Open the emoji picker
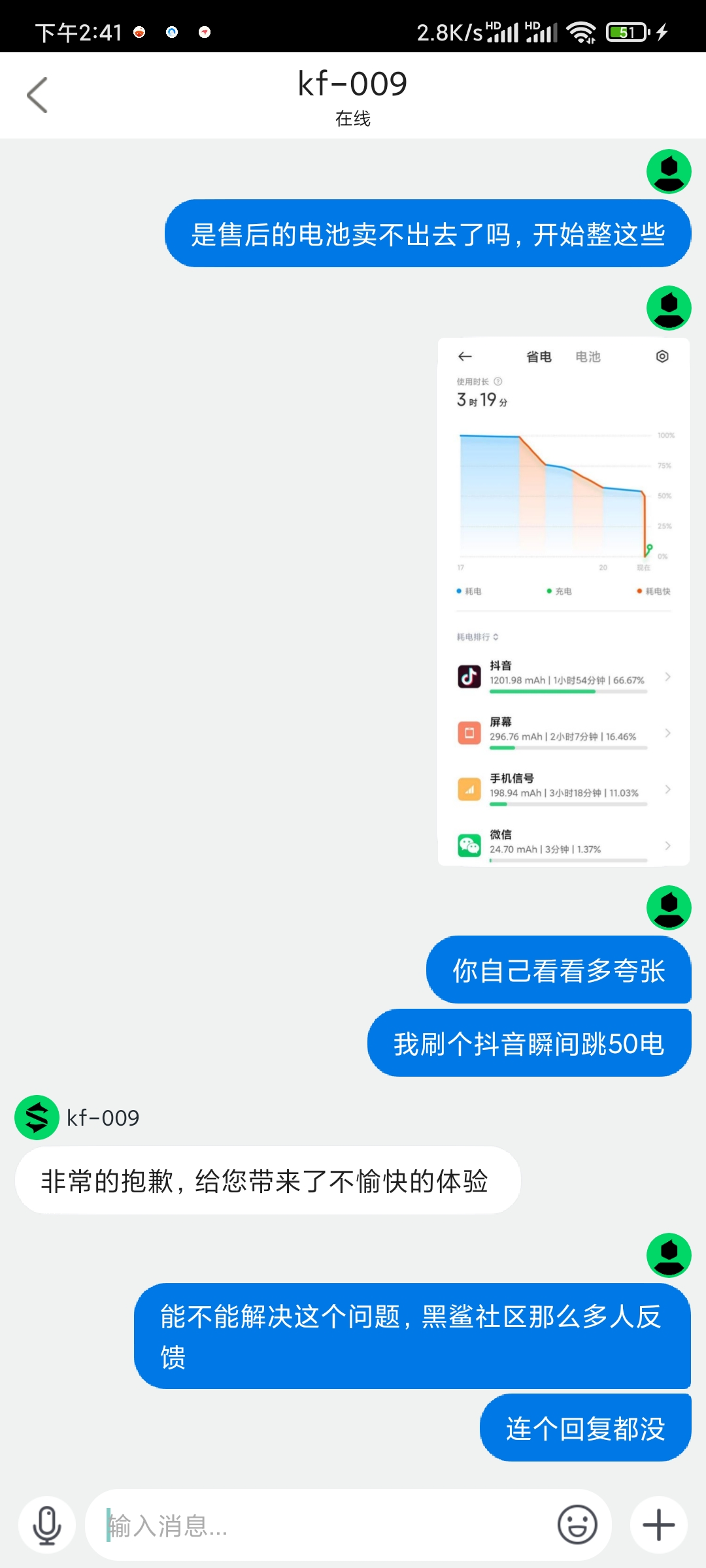Viewport: 706px width, 1568px height. coord(577,1525)
